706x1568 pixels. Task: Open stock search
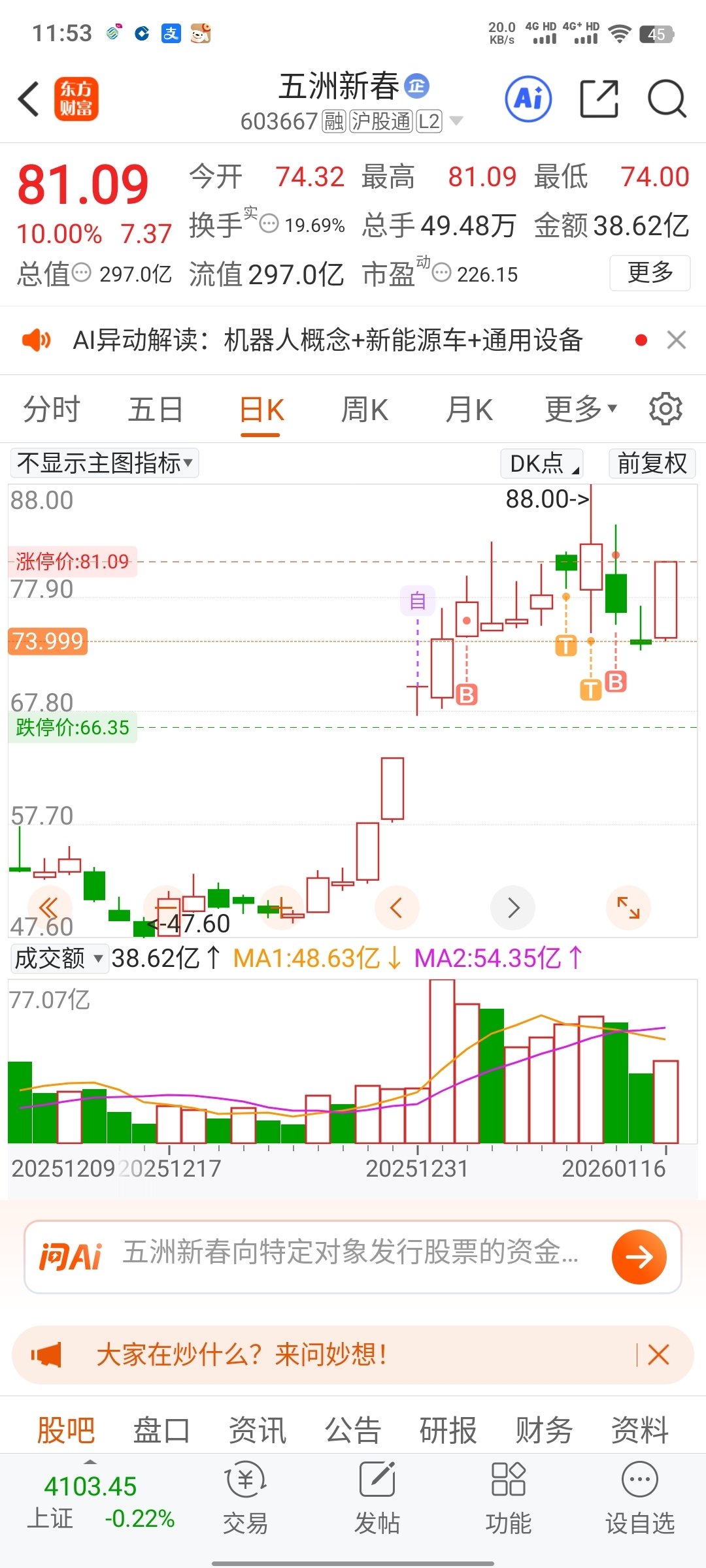(x=666, y=99)
